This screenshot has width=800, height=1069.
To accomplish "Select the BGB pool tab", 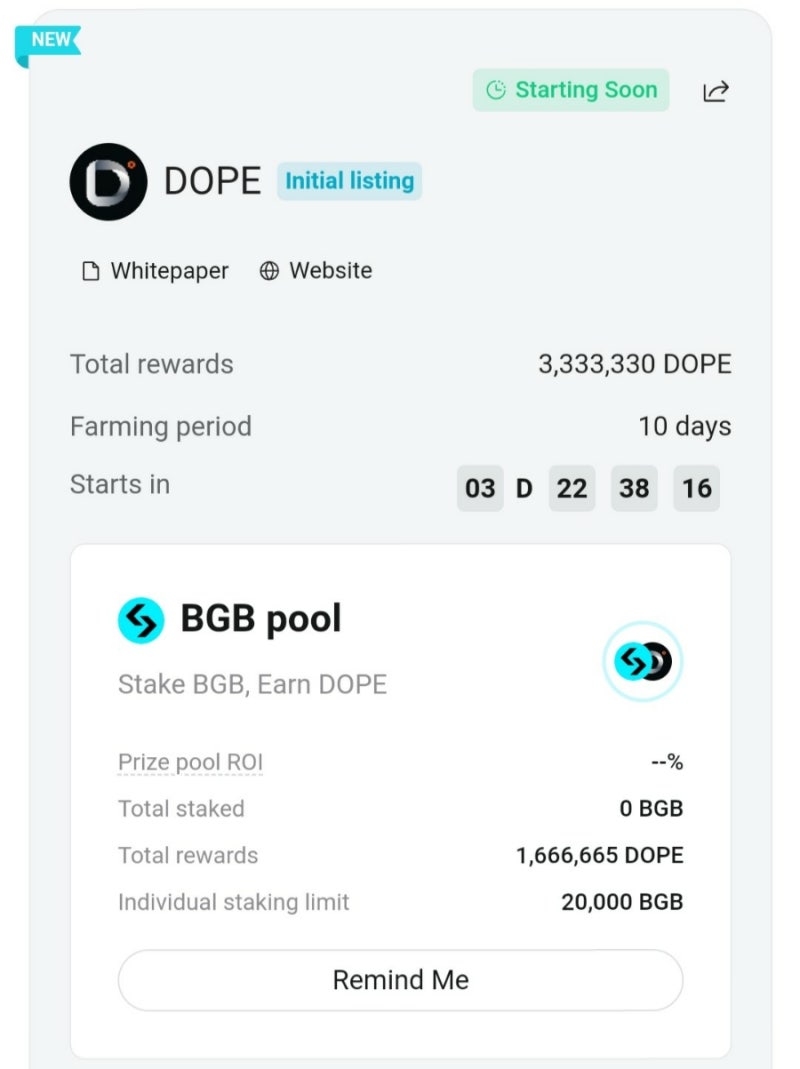I will click(260, 618).
